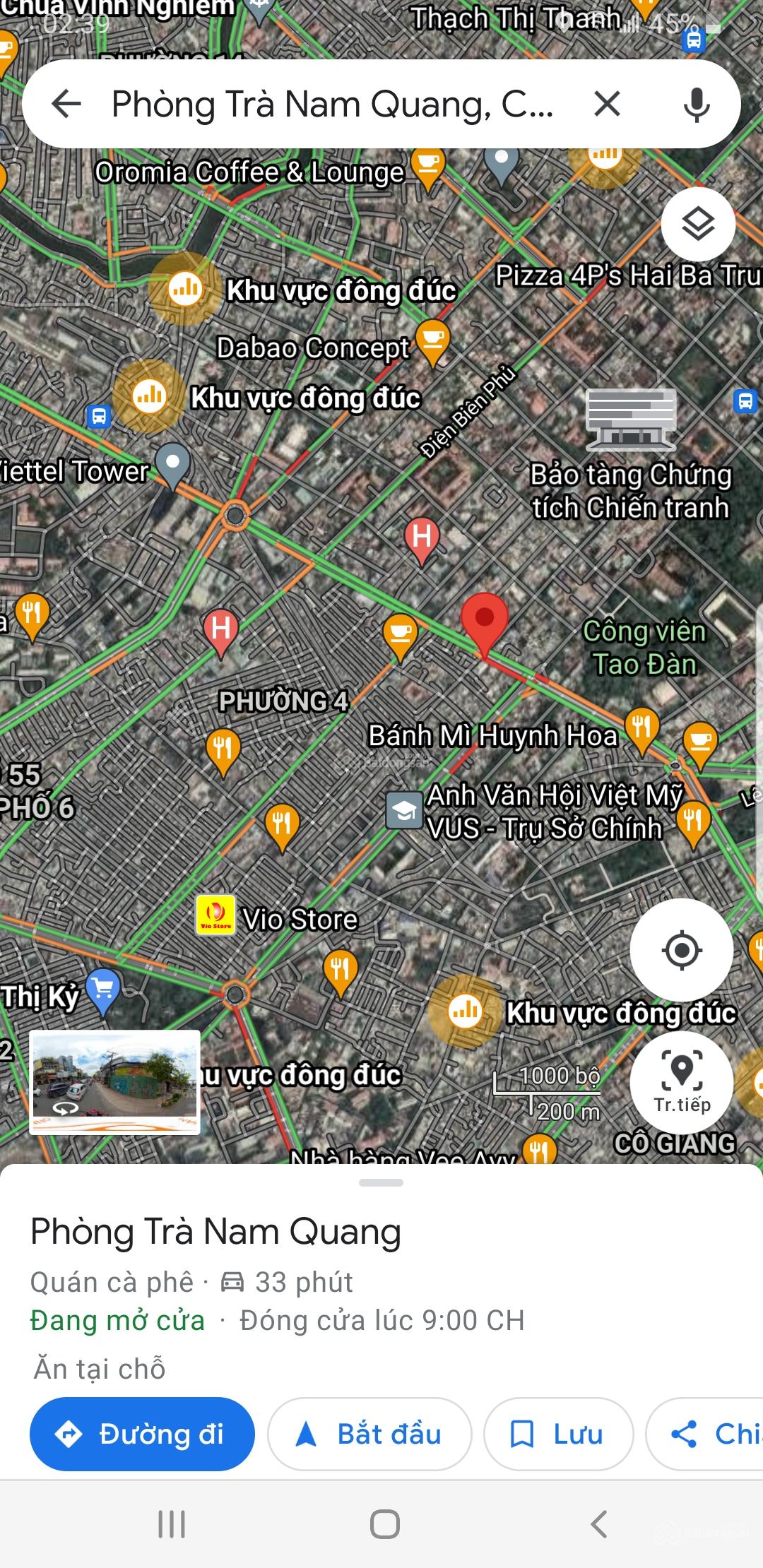The height and width of the screenshot is (1568, 763).
Task: Select the Bánh Mì Huynh Hoa map pin
Action: [641, 727]
